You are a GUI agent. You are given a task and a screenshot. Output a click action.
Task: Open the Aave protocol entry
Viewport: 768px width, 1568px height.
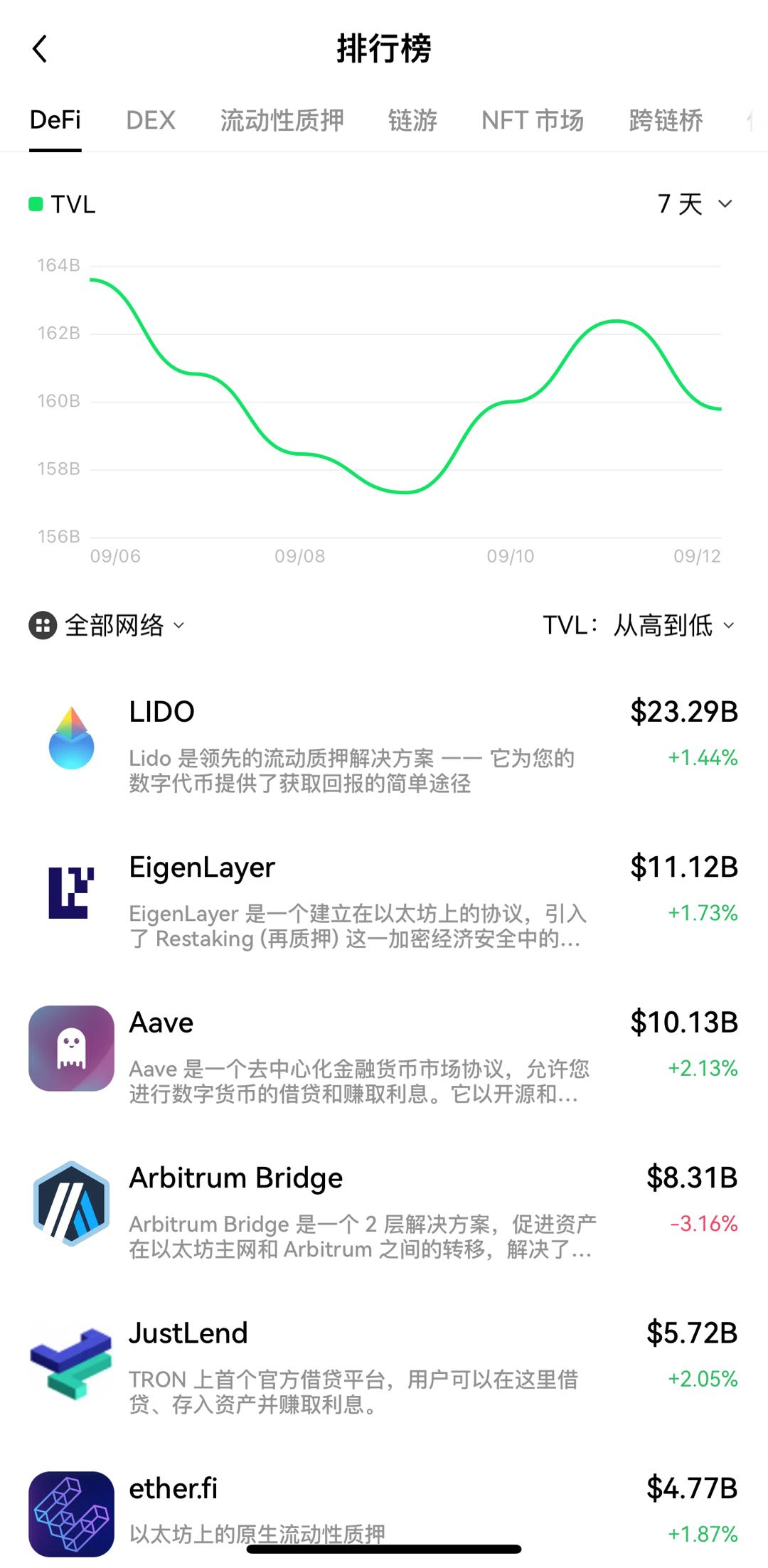click(383, 1056)
